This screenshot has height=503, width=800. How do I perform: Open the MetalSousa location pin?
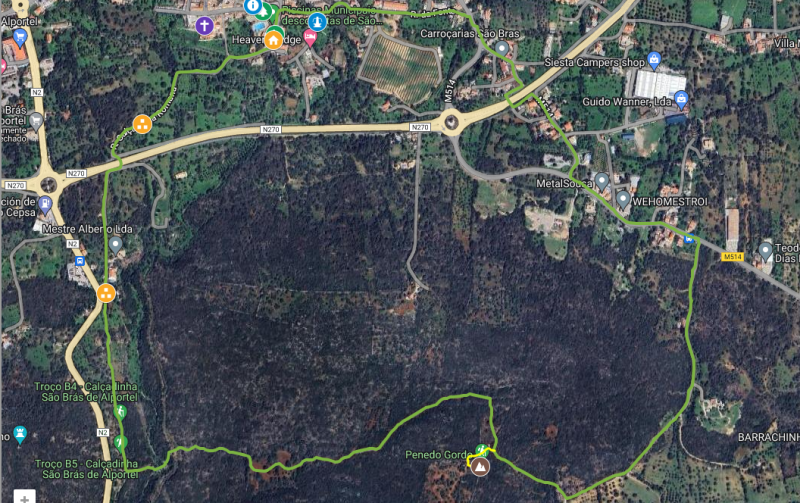pos(602,181)
